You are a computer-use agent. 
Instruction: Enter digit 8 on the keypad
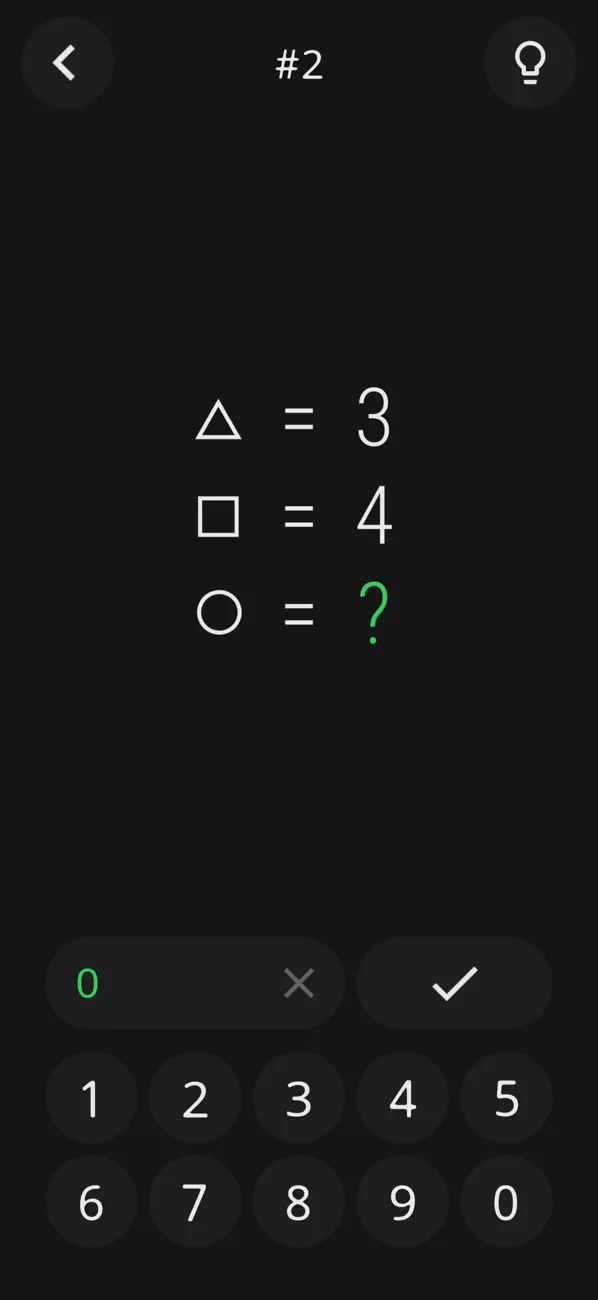[x=299, y=1202]
